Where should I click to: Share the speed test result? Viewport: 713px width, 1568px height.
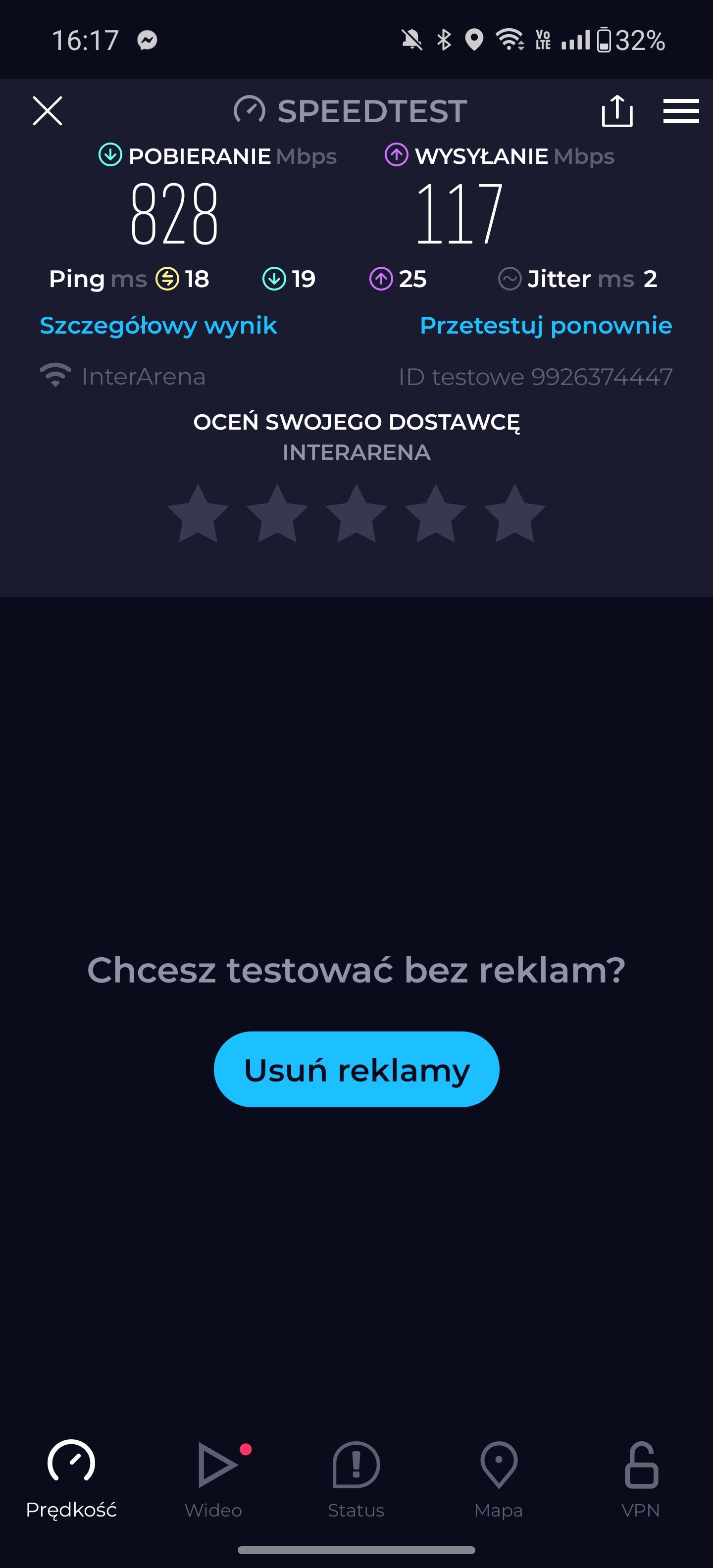coord(617,111)
